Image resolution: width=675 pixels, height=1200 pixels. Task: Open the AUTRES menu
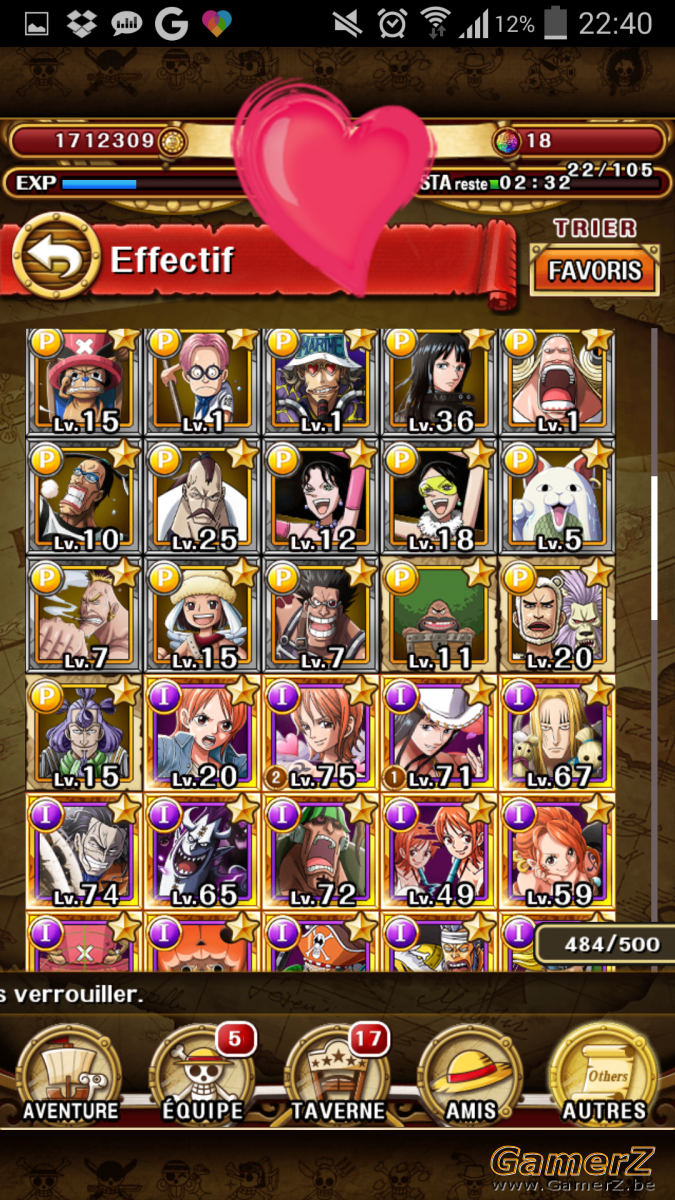tap(604, 1075)
